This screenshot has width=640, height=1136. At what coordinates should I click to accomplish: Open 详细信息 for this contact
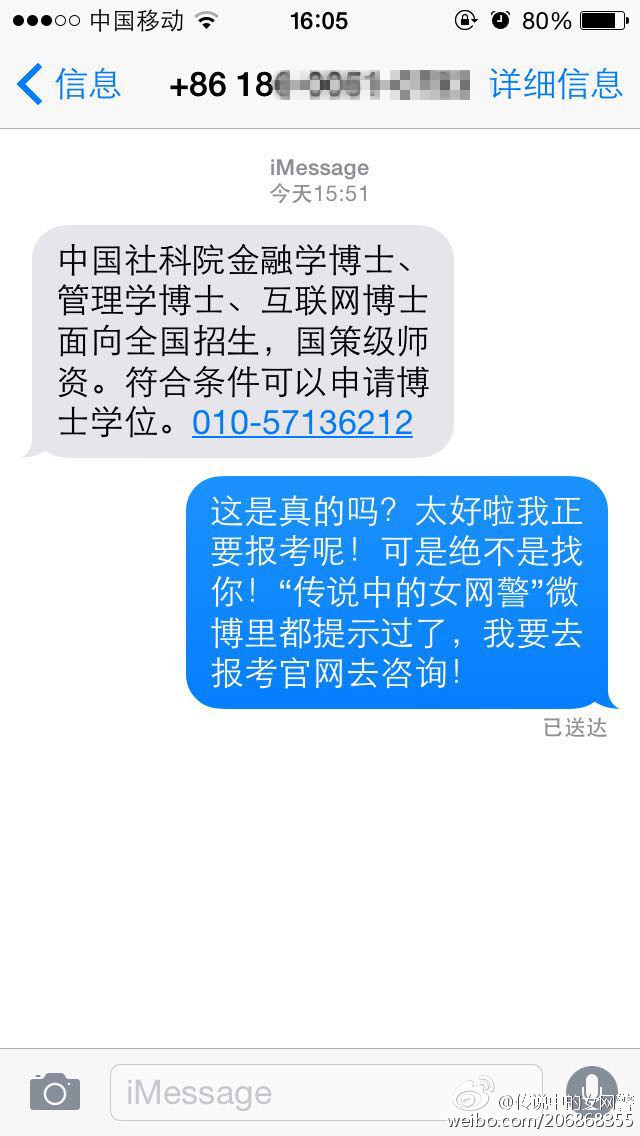pyautogui.click(x=556, y=84)
